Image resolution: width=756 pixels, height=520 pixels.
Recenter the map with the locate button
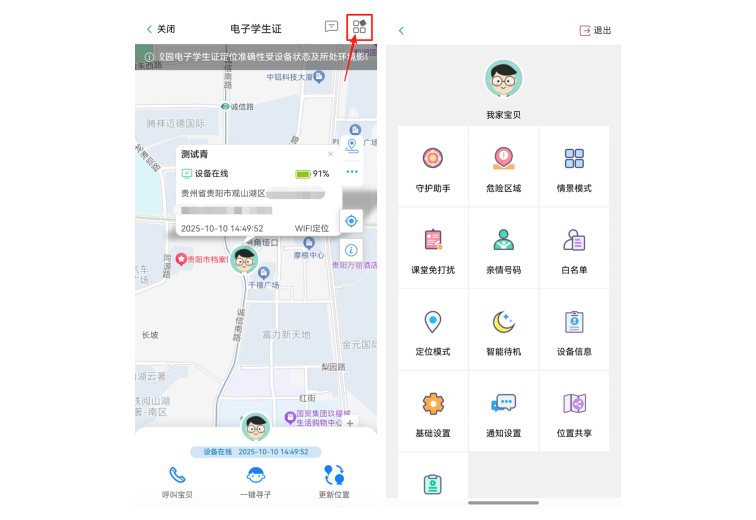click(351, 221)
